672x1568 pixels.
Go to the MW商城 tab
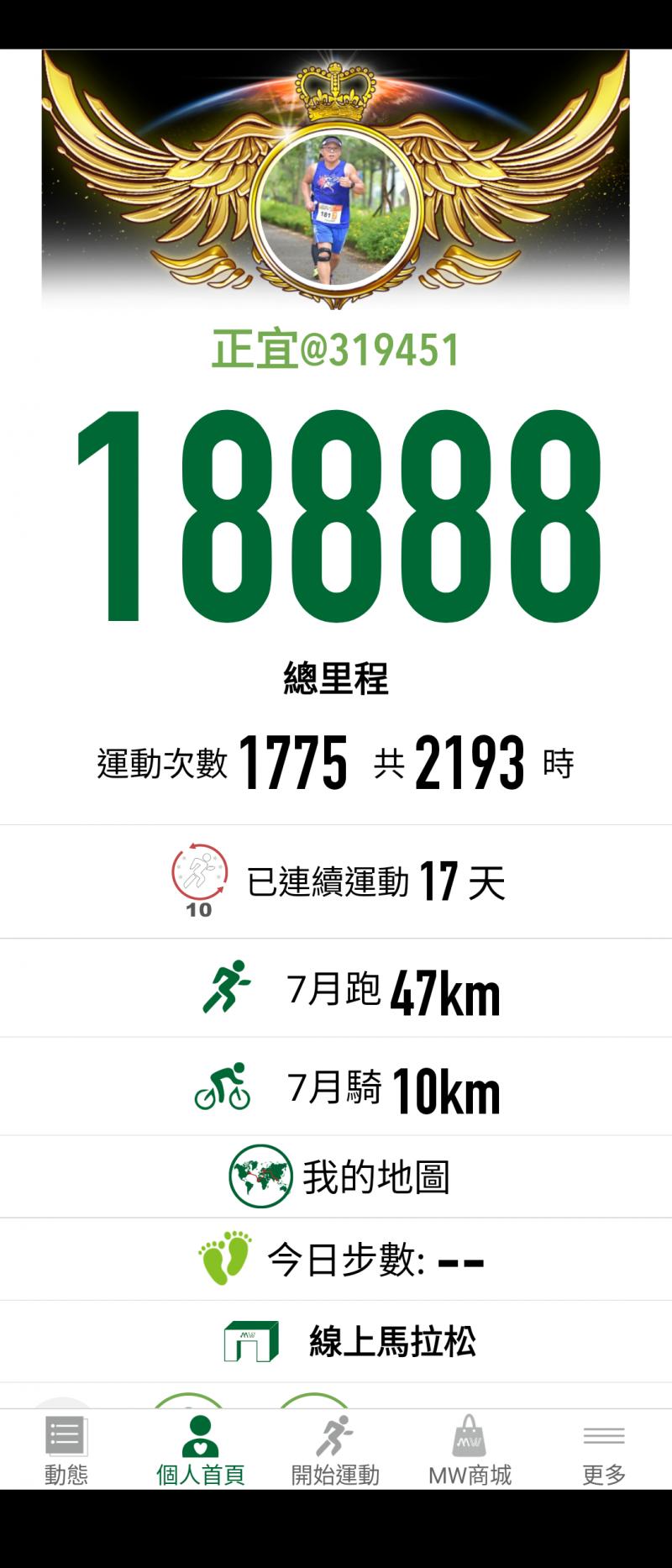click(x=470, y=1450)
